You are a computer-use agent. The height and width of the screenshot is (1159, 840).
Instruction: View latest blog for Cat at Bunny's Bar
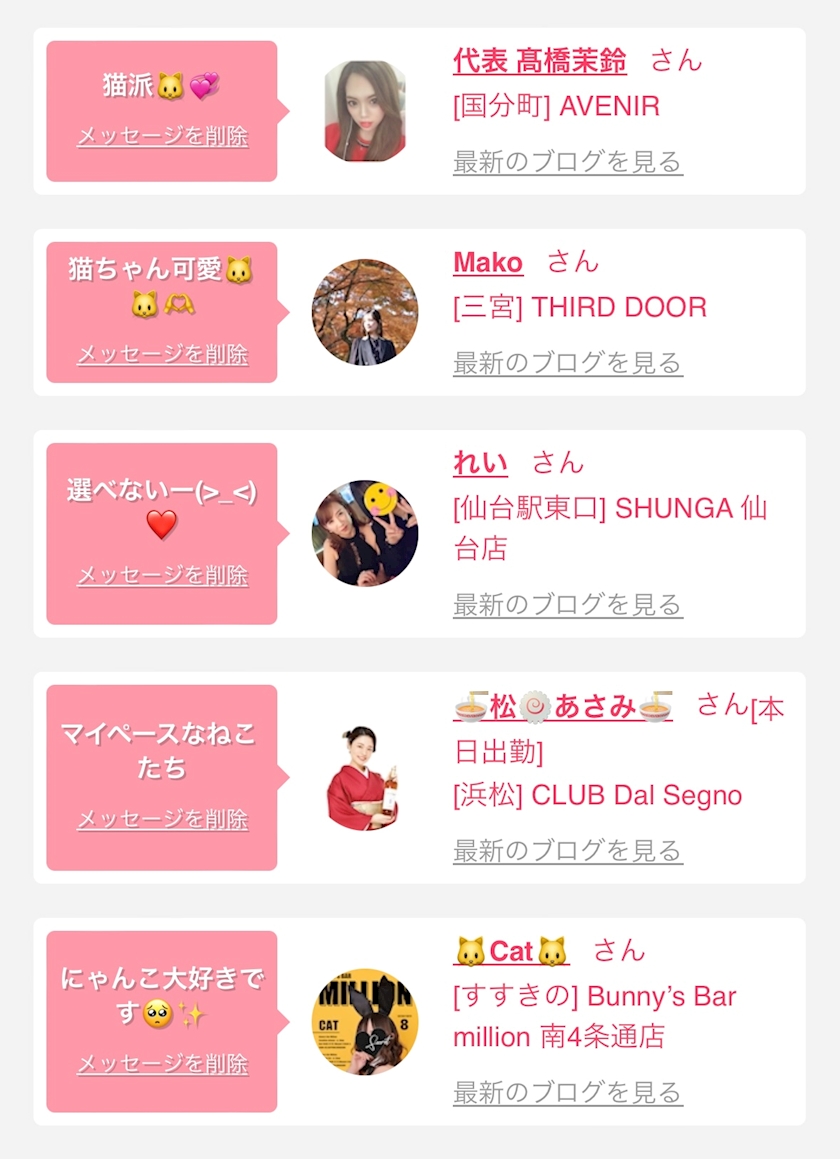tap(568, 1092)
